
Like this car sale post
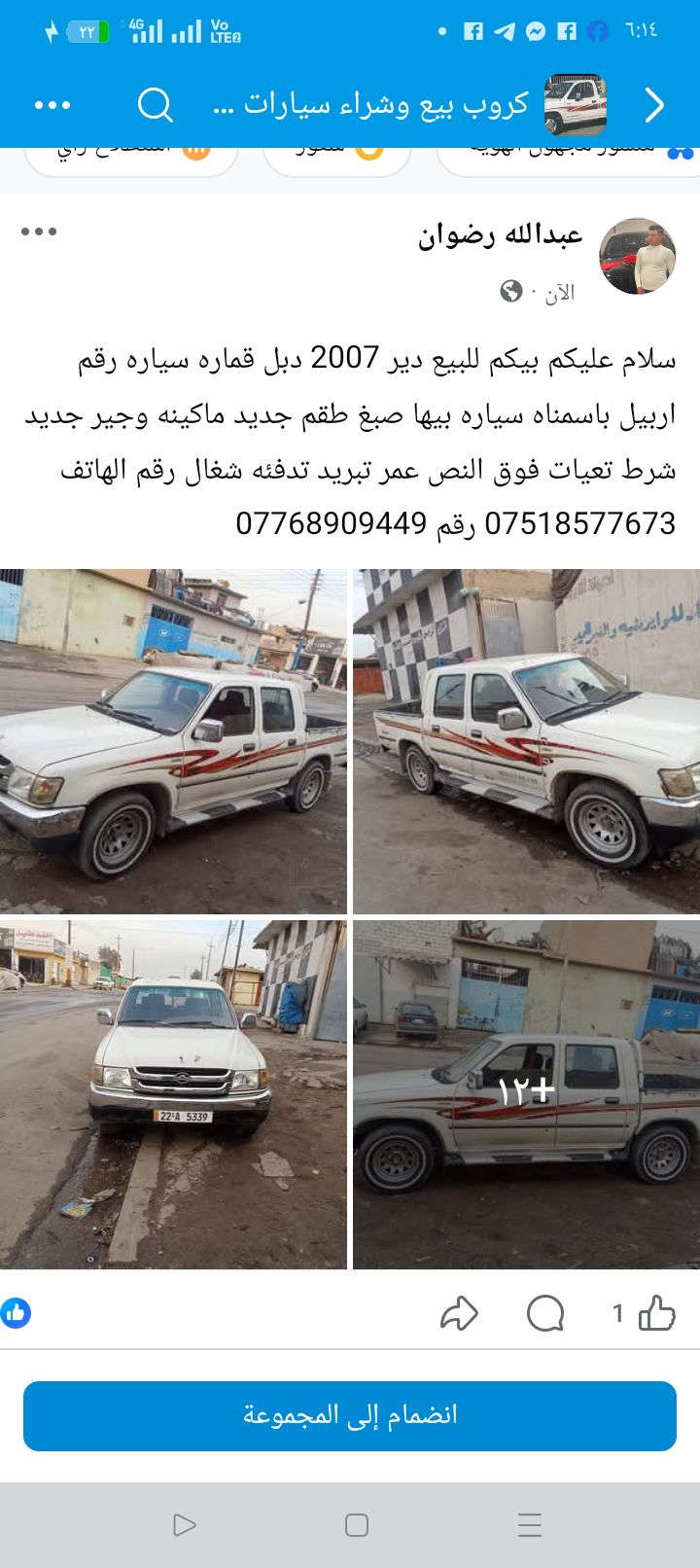[657, 1314]
